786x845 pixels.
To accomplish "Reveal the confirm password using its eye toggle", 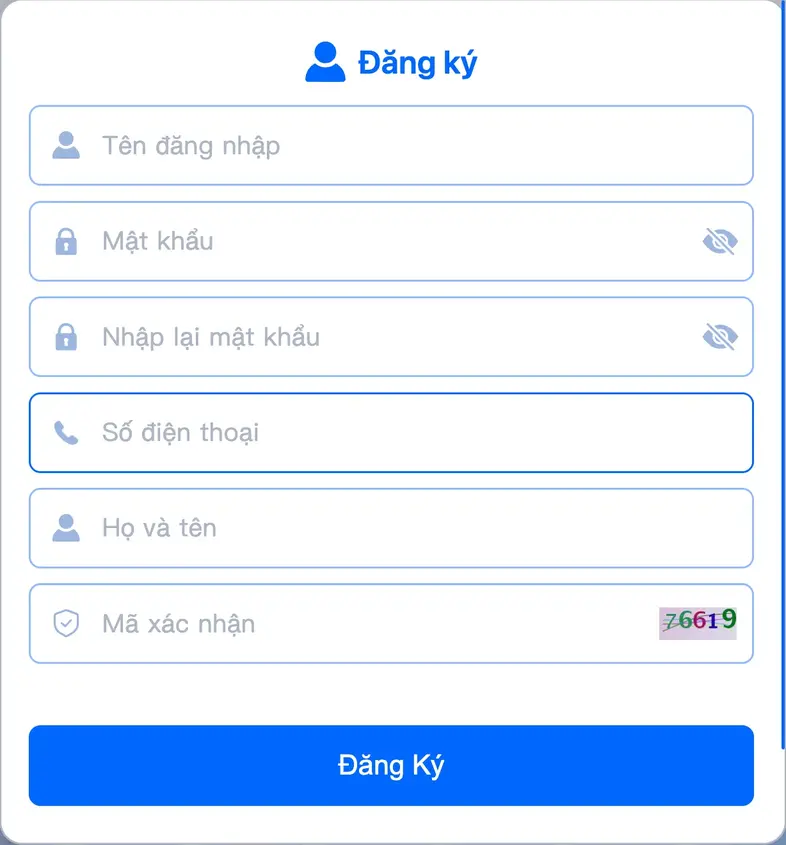I will (x=718, y=337).
